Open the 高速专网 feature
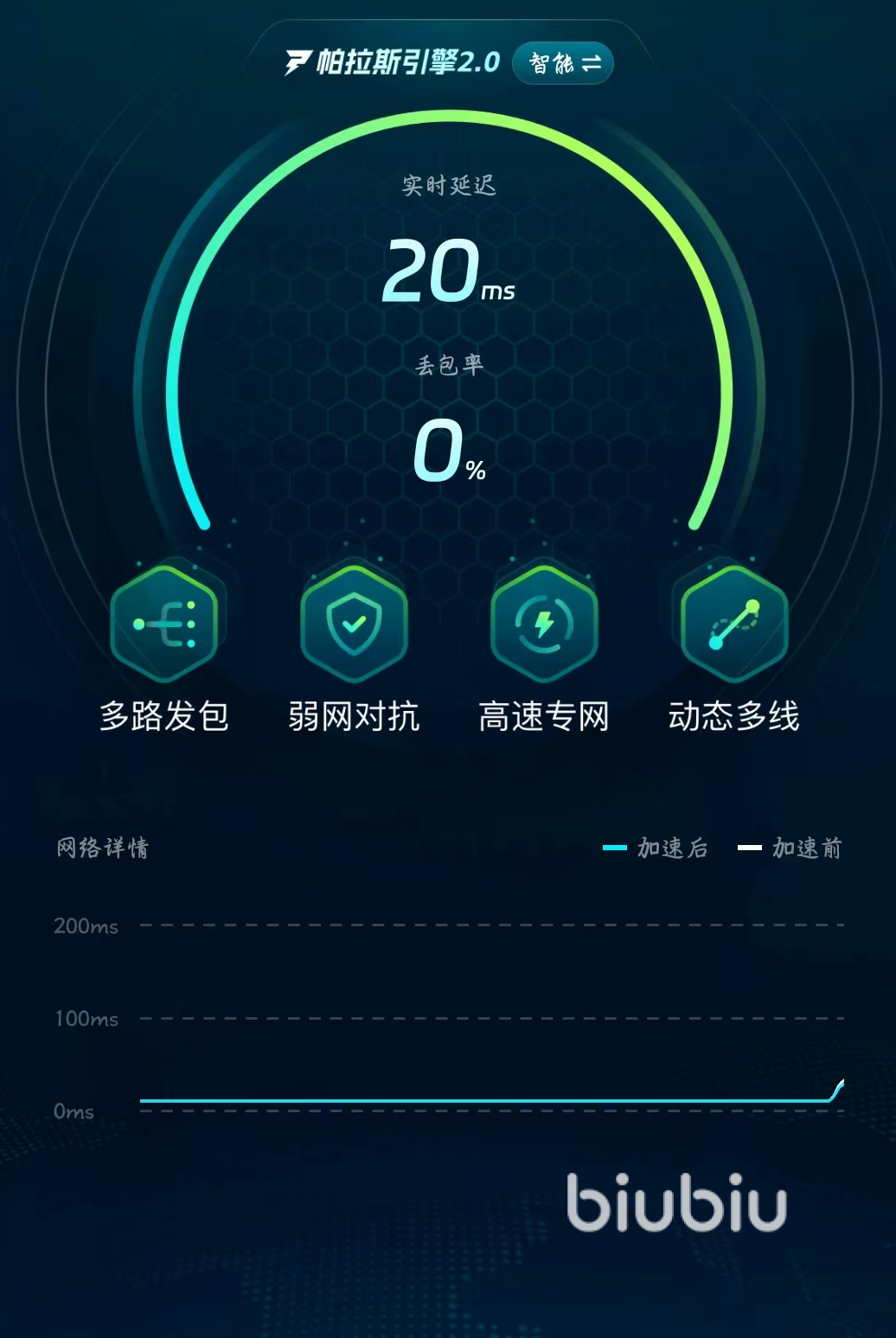 point(544,624)
